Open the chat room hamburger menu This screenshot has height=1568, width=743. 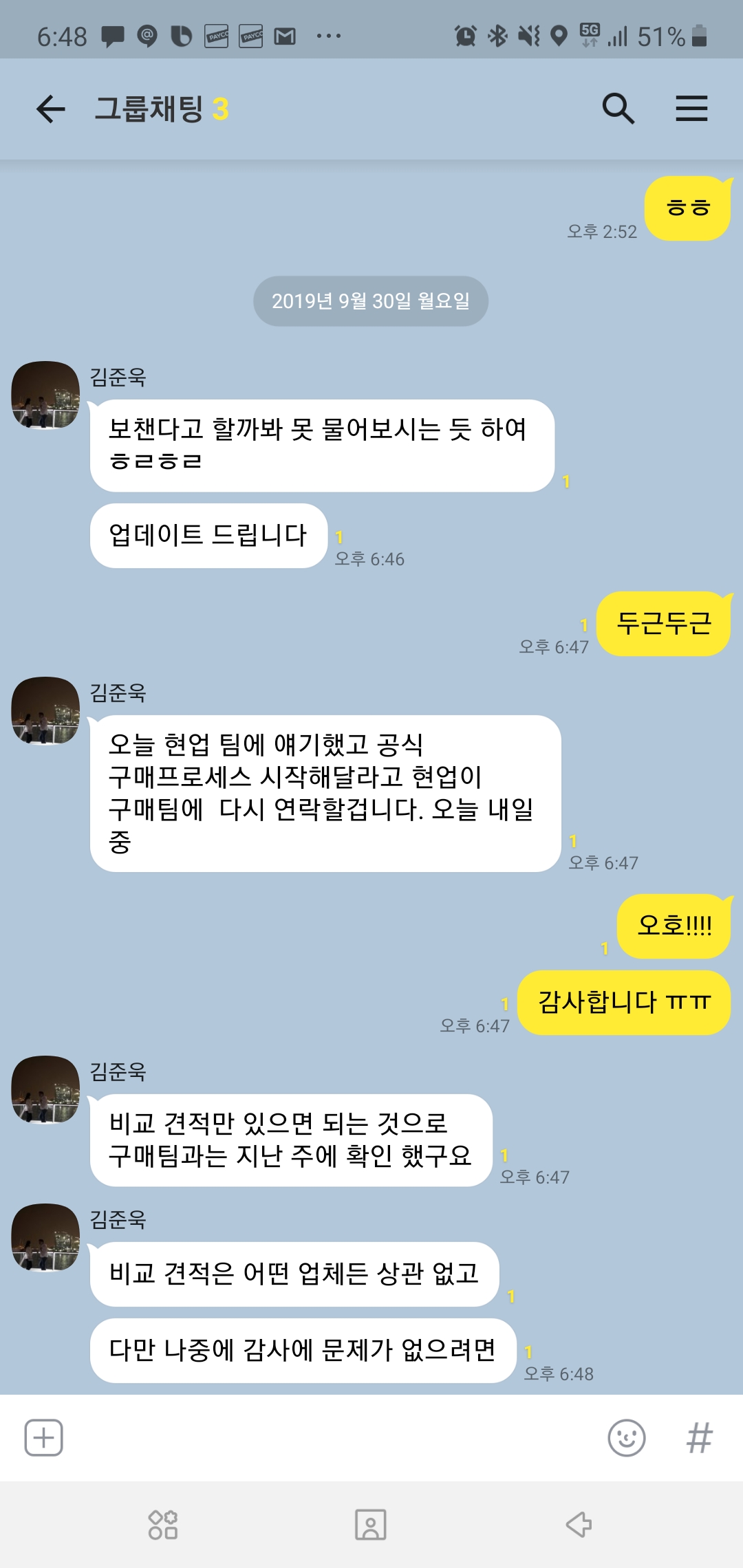pos(691,109)
